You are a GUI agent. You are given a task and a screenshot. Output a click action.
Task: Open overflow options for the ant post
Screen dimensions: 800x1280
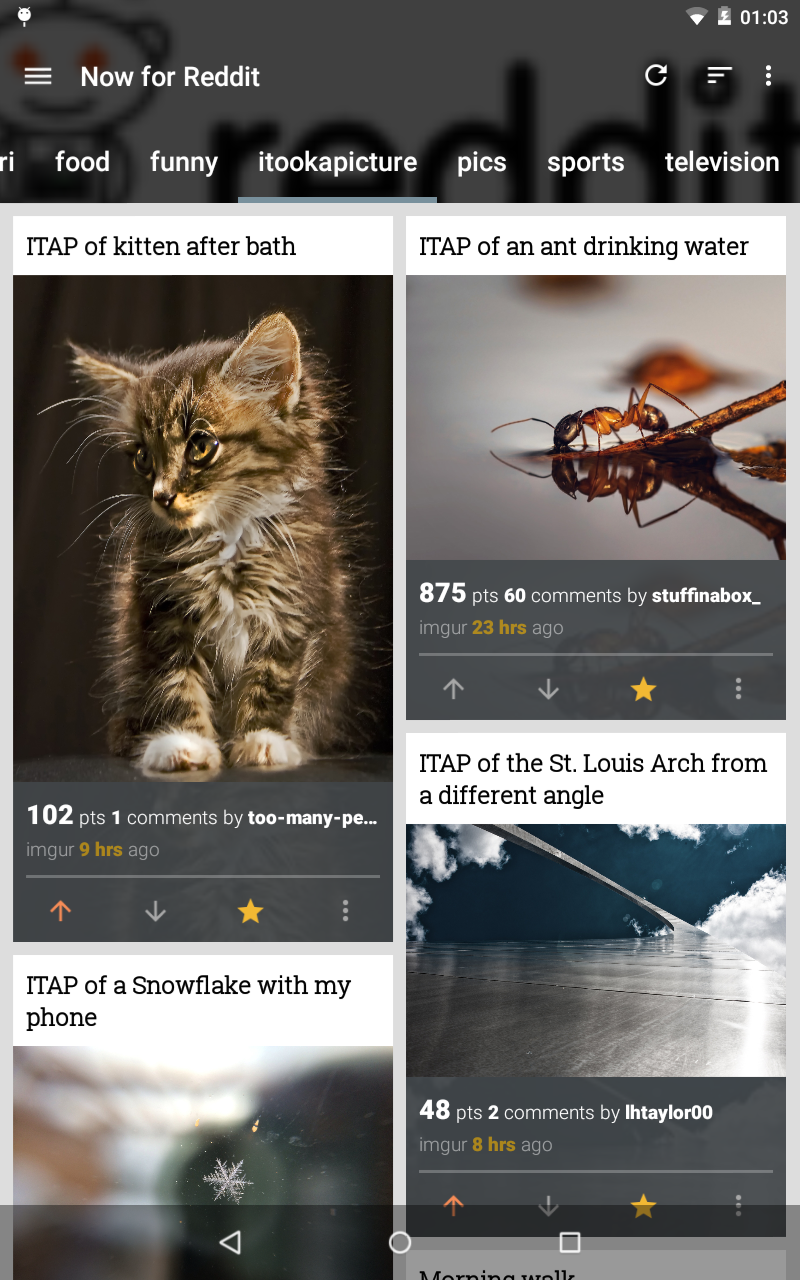(738, 689)
